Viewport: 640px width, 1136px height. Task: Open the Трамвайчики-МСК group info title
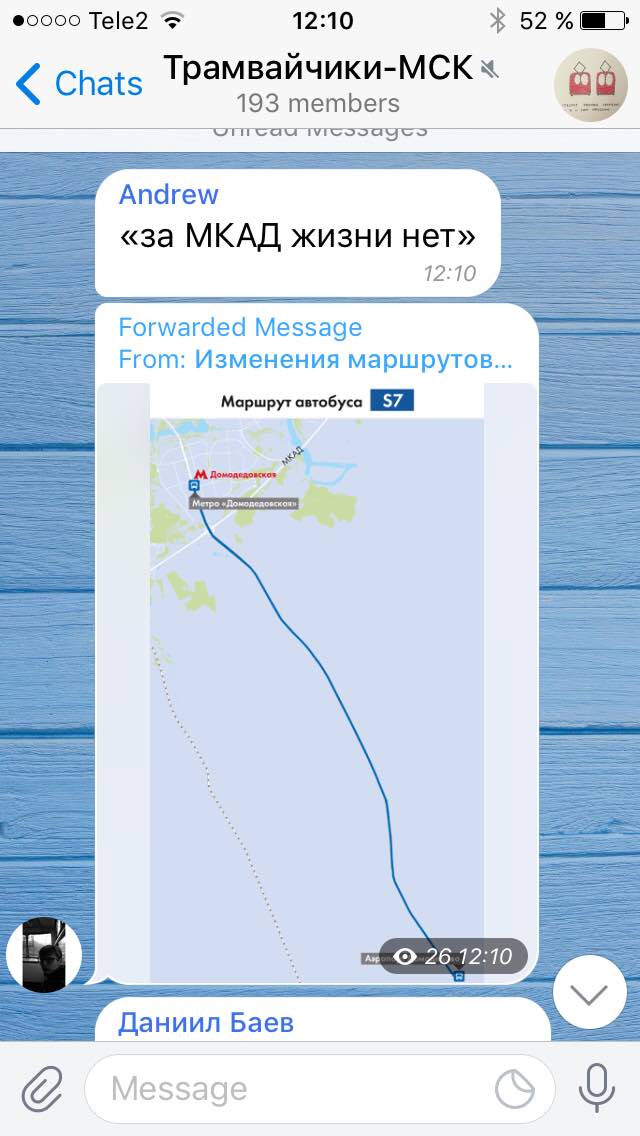click(318, 68)
